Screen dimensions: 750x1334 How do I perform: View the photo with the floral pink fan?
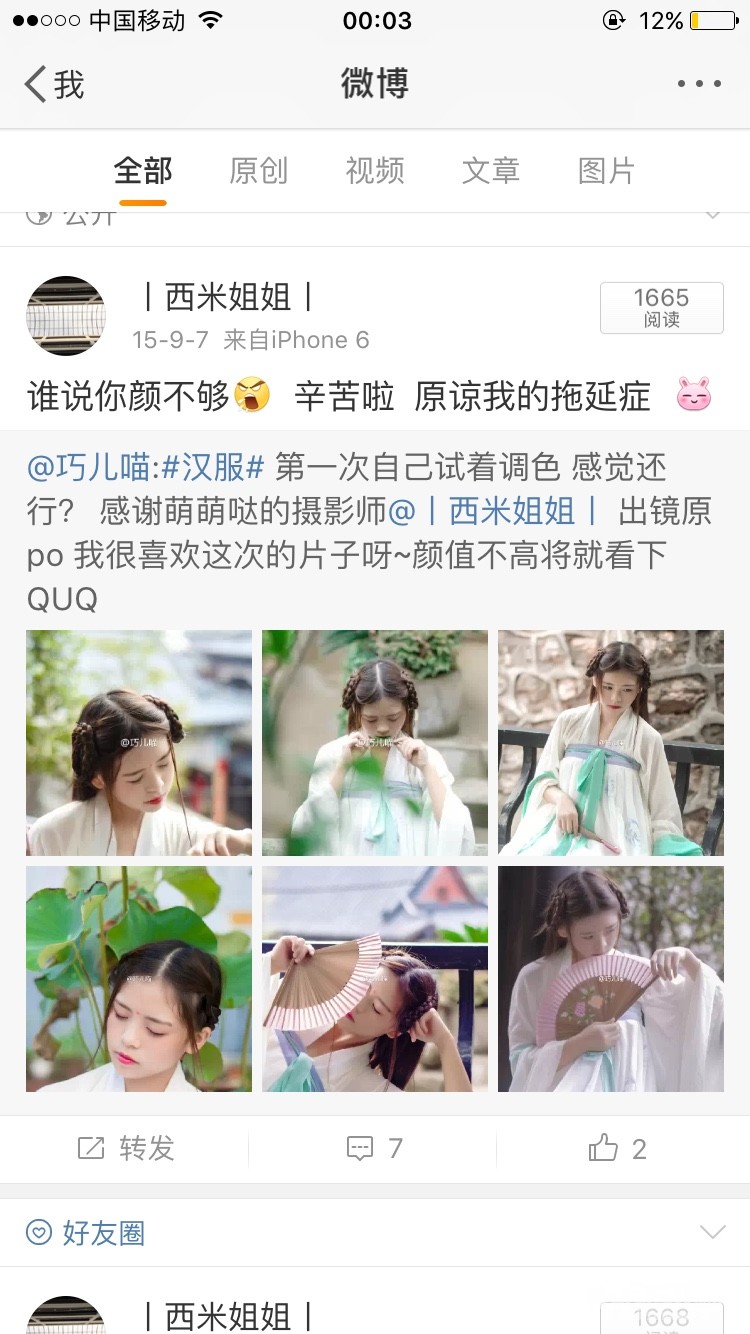pyautogui.click(x=611, y=979)
